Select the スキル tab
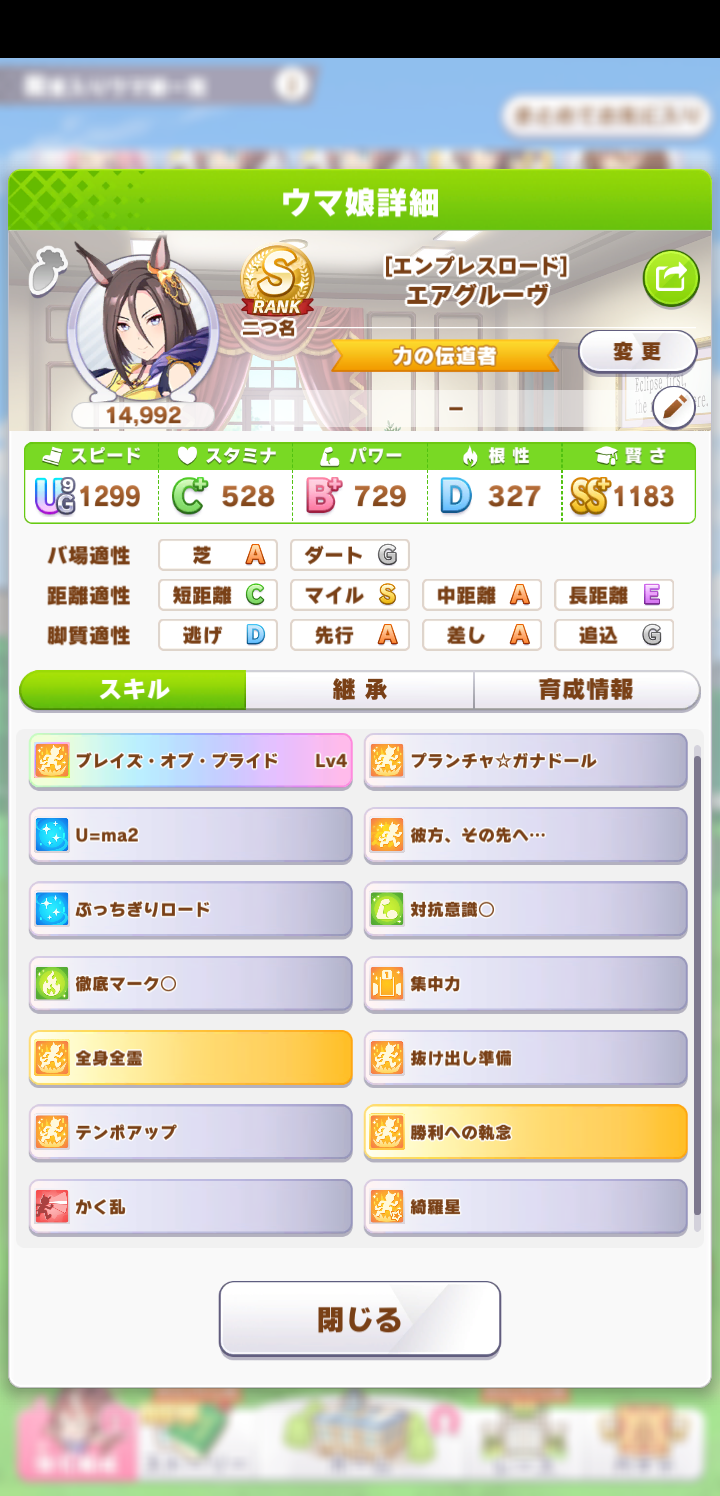The image size is (720, 1496). click(x=133, y=690)
